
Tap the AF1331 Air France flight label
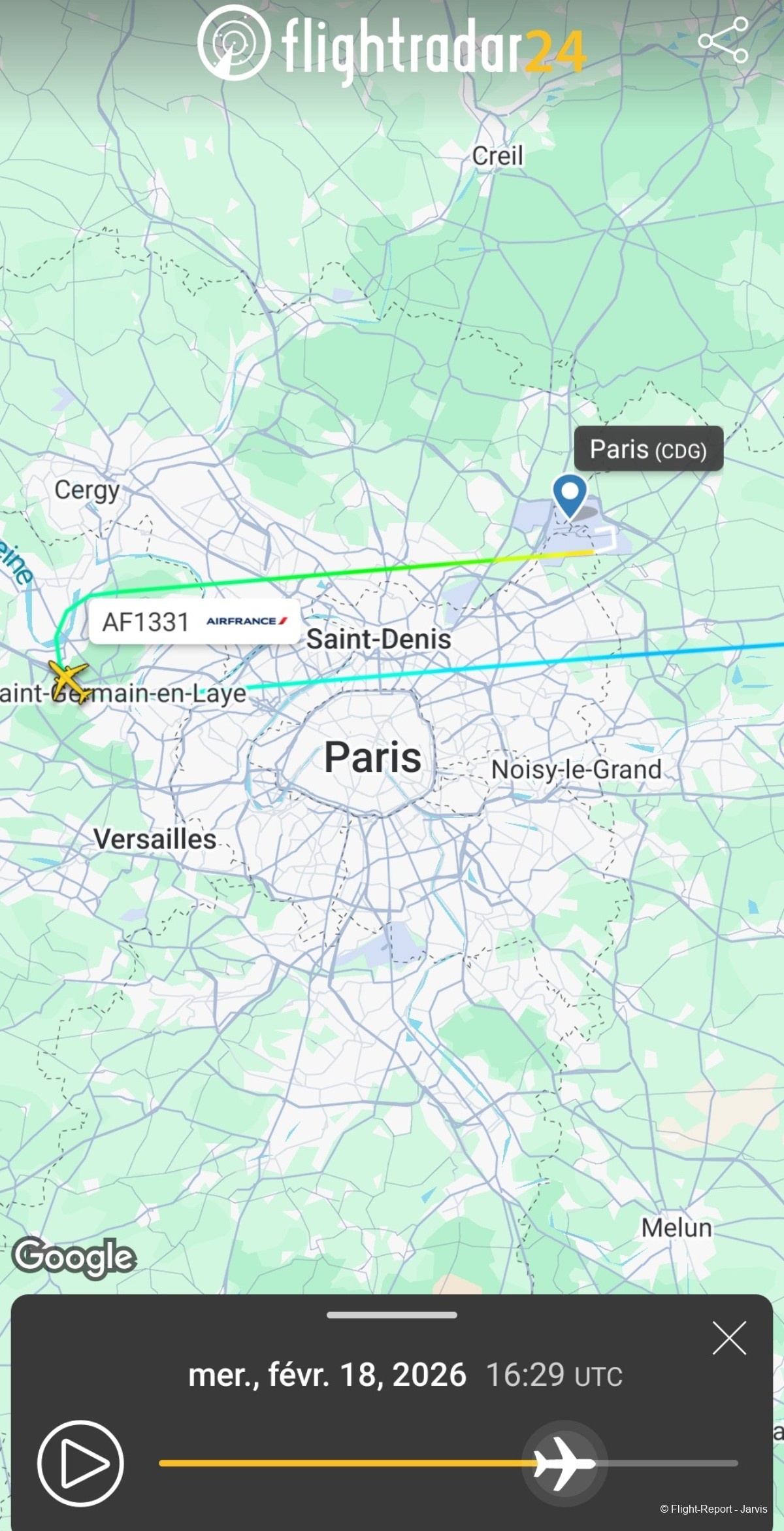[x=194, y=622]
